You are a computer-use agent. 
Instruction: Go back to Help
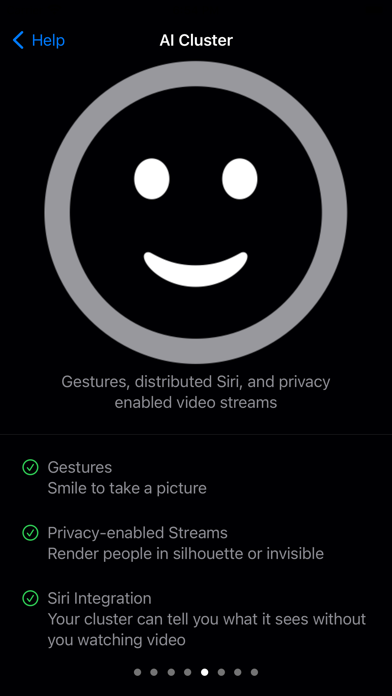point(39,40)
